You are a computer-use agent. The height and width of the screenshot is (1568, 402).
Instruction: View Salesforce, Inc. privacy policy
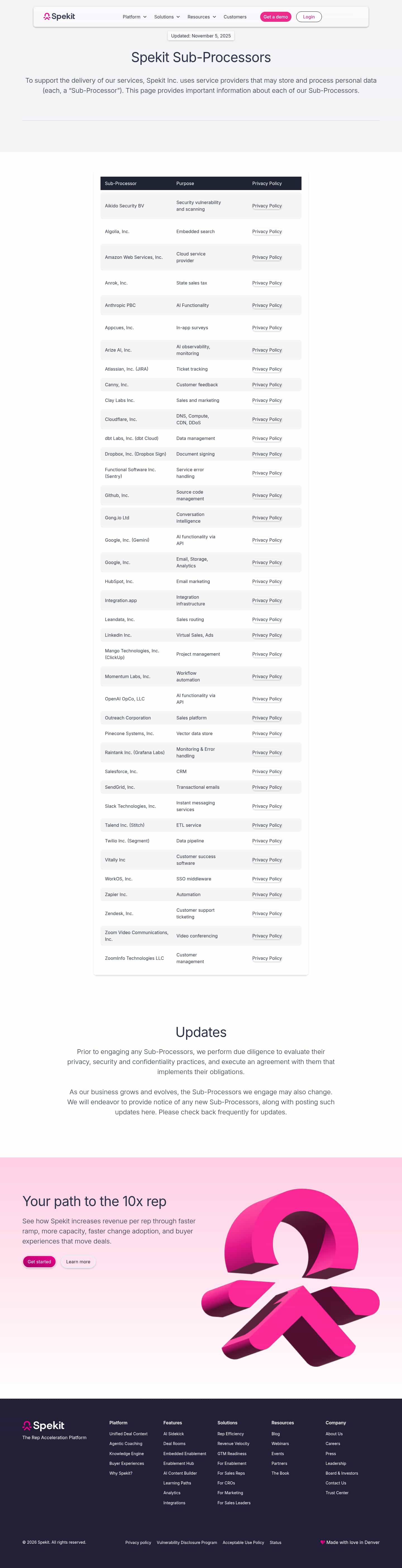point(267,772)
